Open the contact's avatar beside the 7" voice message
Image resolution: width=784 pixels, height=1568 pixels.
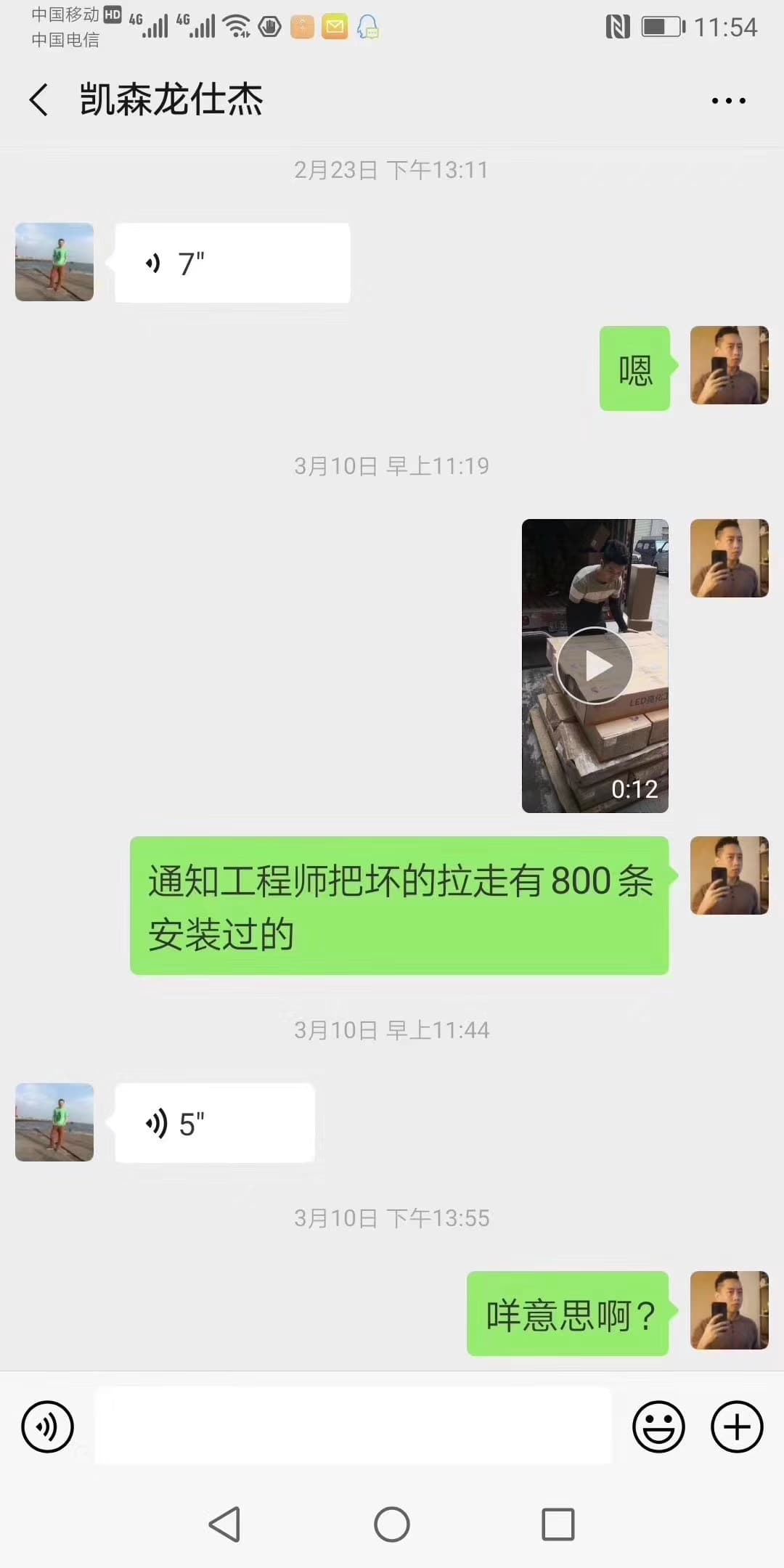54,262
